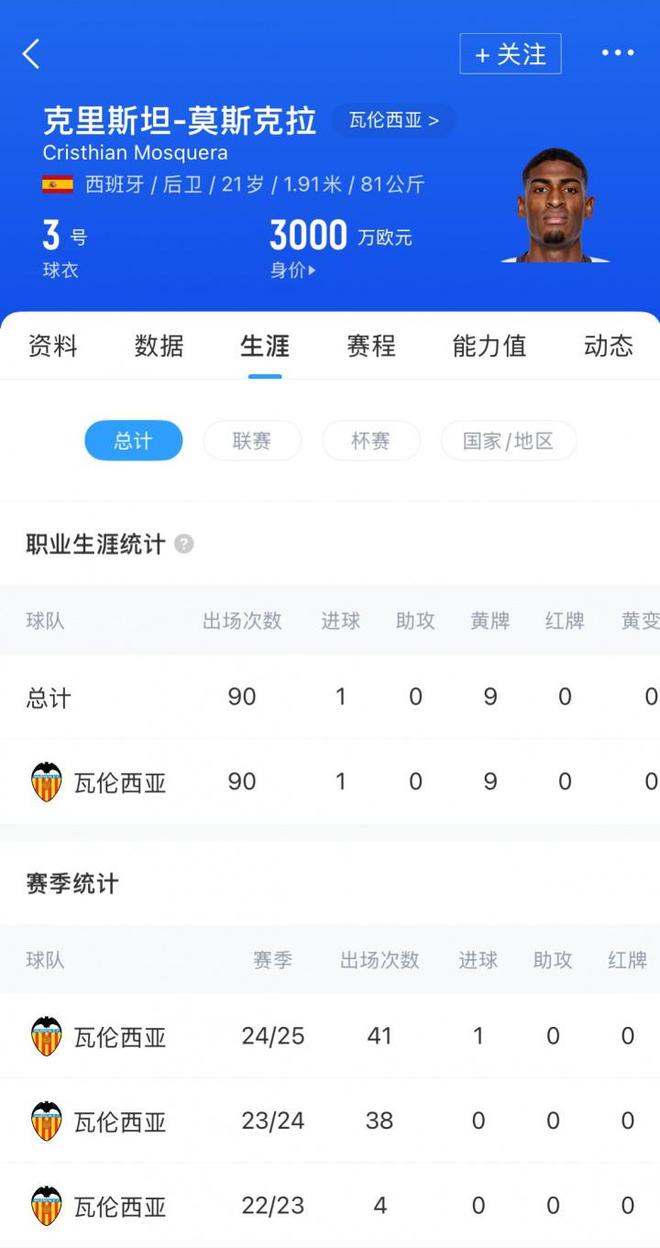Select the 总计 filter chip

[133, 441]
